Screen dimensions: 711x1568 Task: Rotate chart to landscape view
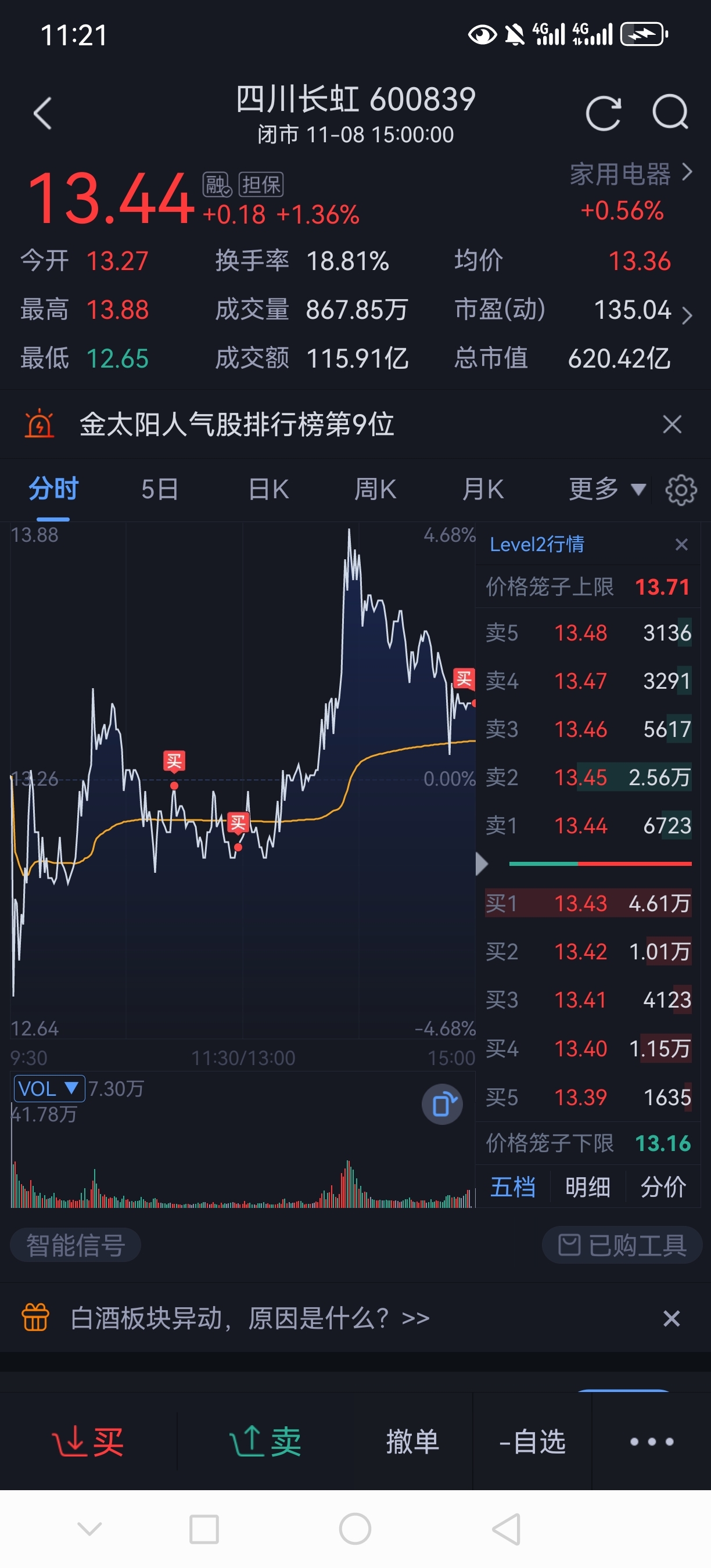click(x=442, y=1103)
